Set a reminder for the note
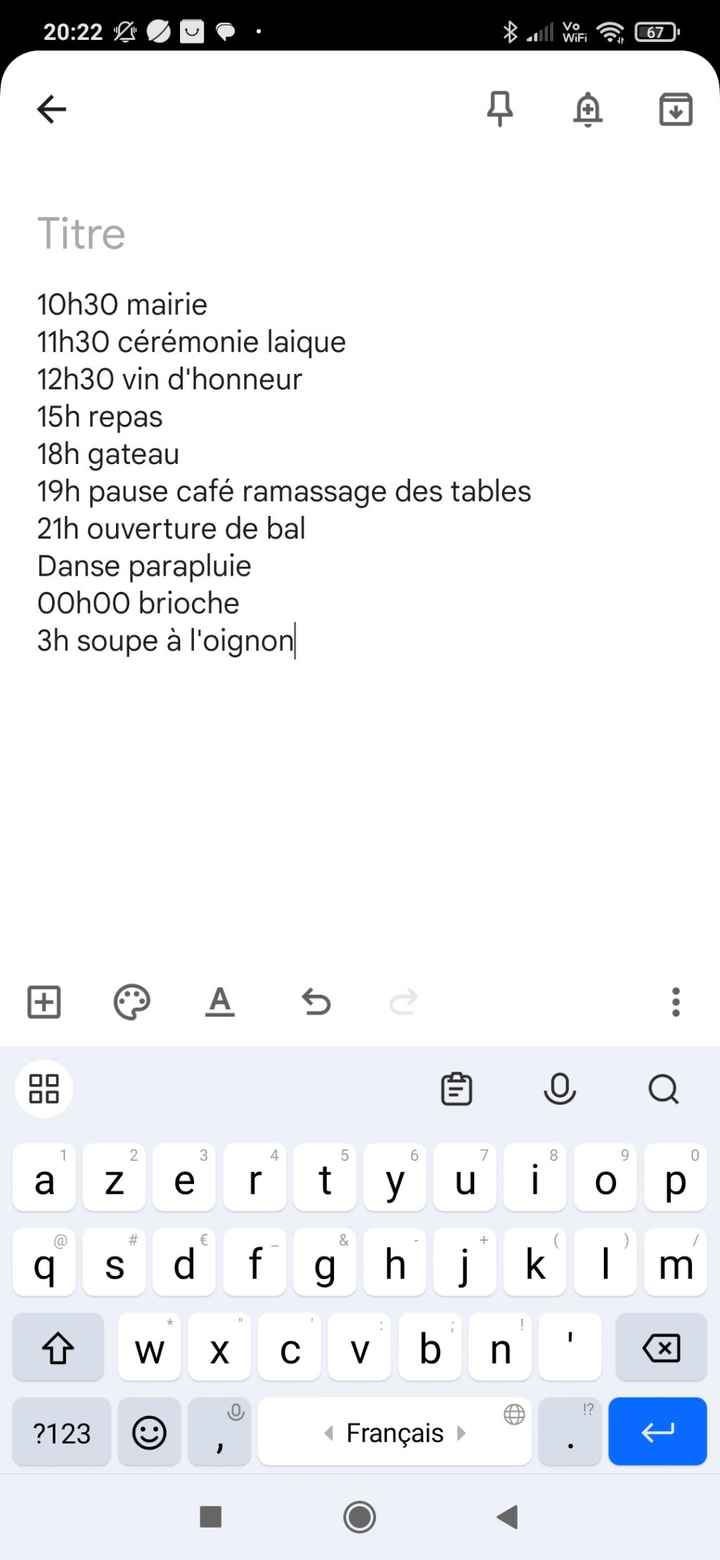 [588, 110]
